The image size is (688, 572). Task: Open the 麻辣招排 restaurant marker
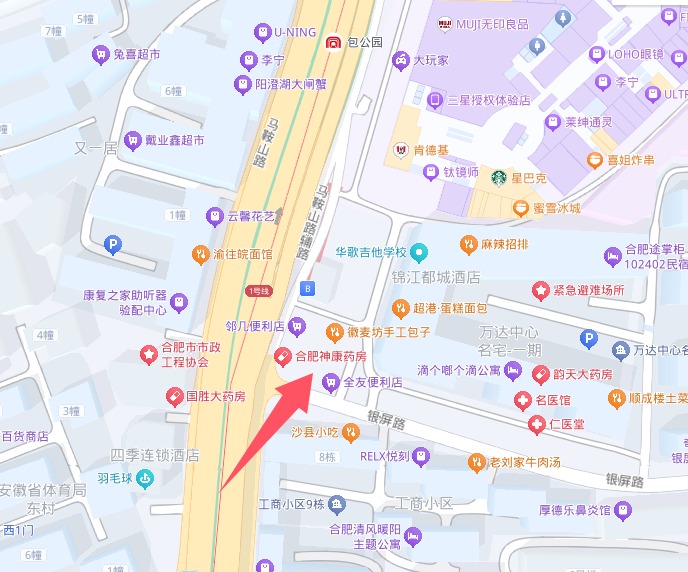coord(468,244)
